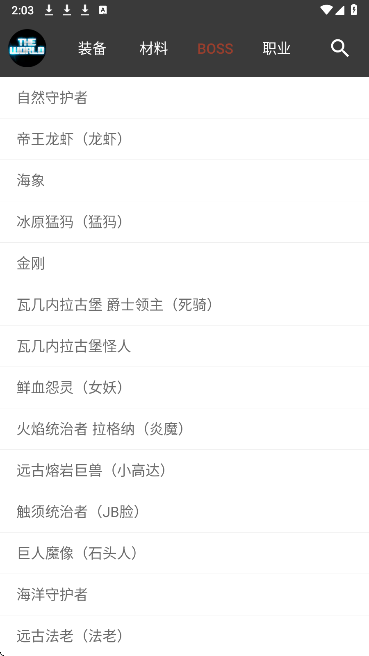Switch to the 材料 tab

coord(154,49)
